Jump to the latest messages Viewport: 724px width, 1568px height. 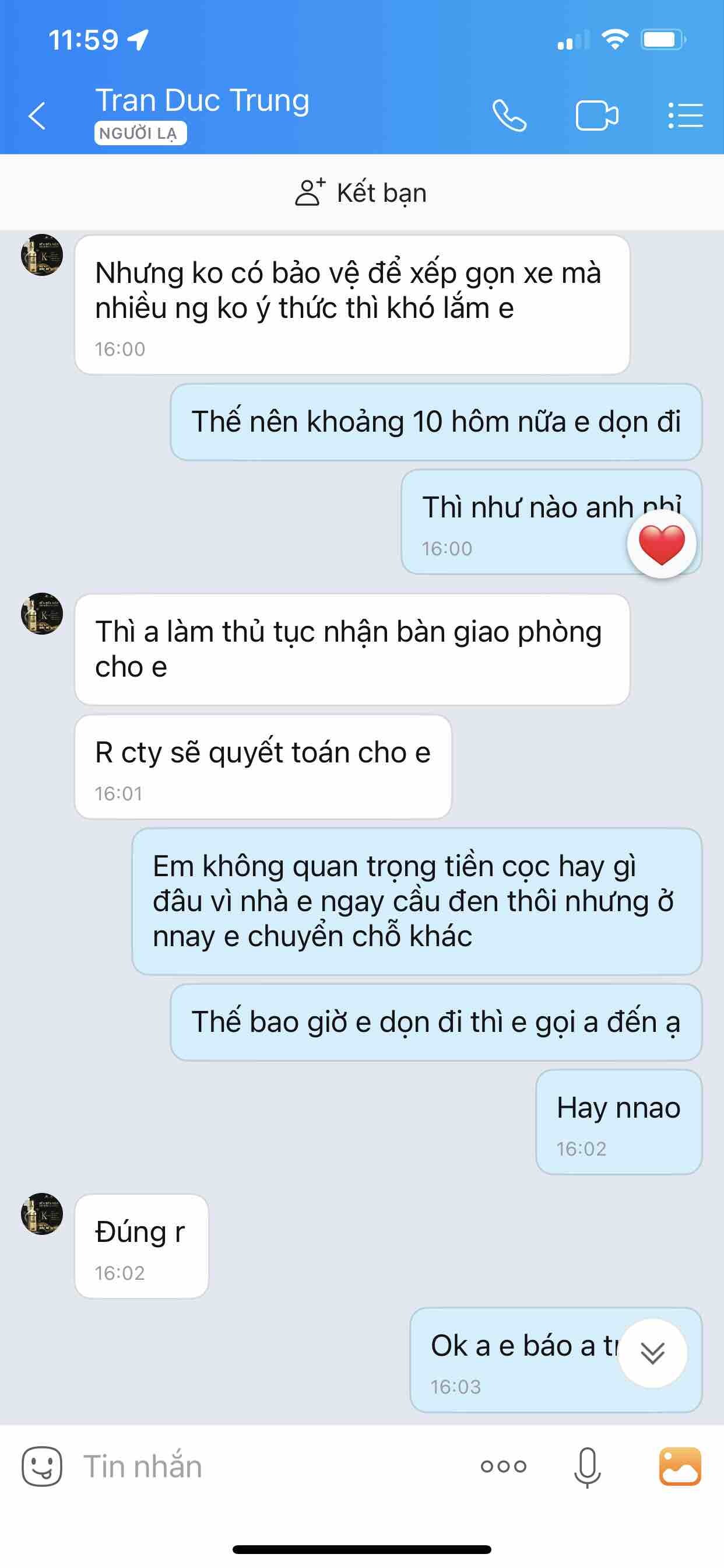[652, 1353]
